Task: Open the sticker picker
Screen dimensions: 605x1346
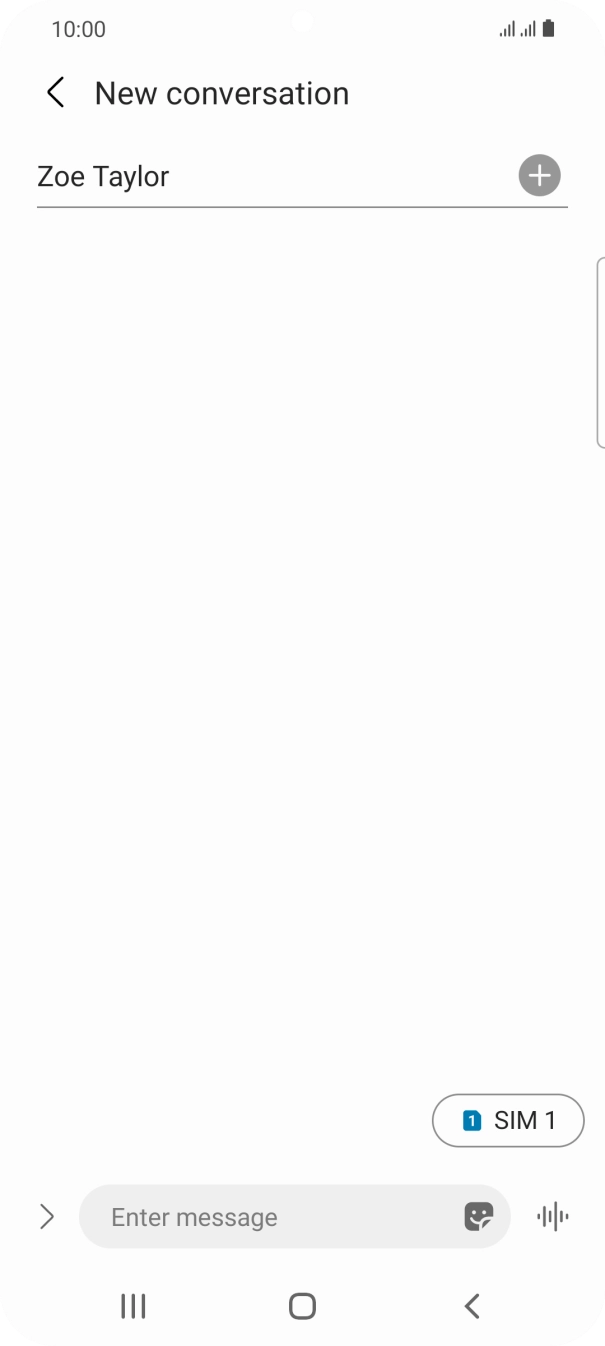Action: tap(479, 1216)
